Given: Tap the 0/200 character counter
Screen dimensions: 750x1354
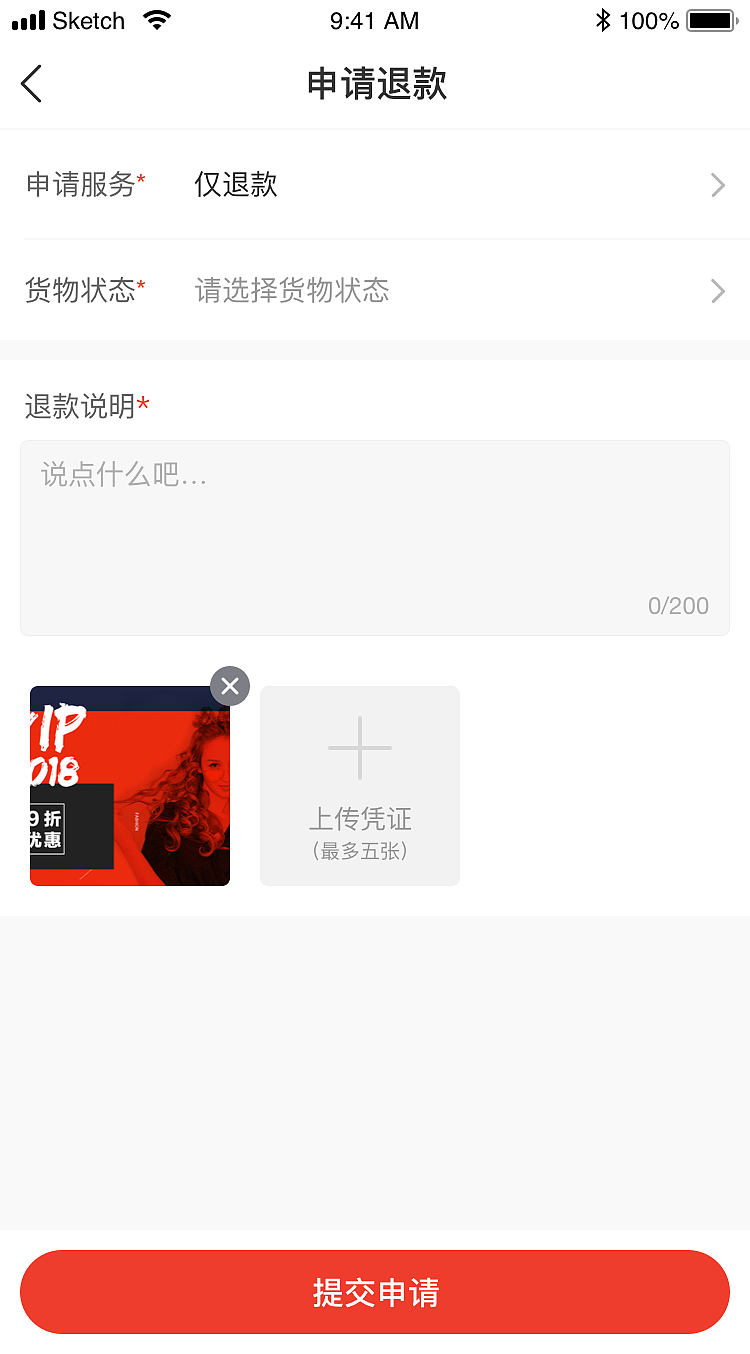Looking at the screenshot, I should click(x=678, y=605).
